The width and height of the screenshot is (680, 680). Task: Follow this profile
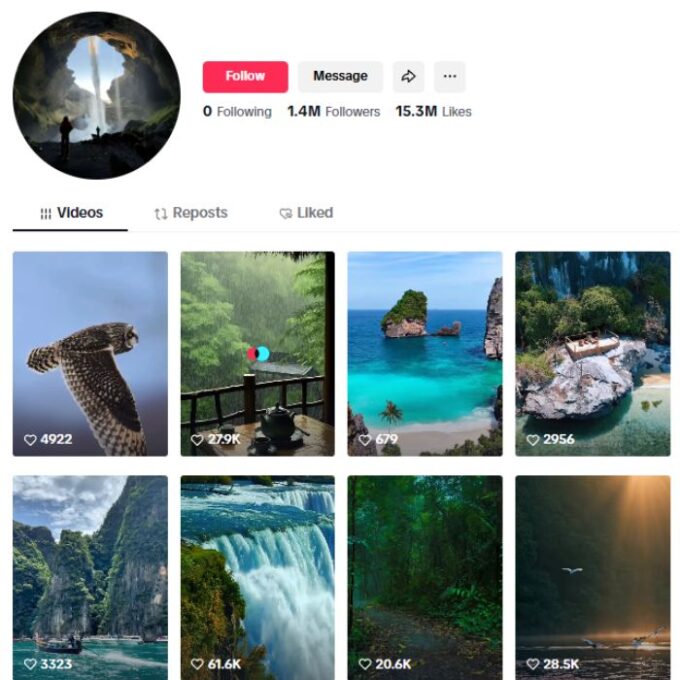point(245,76)
